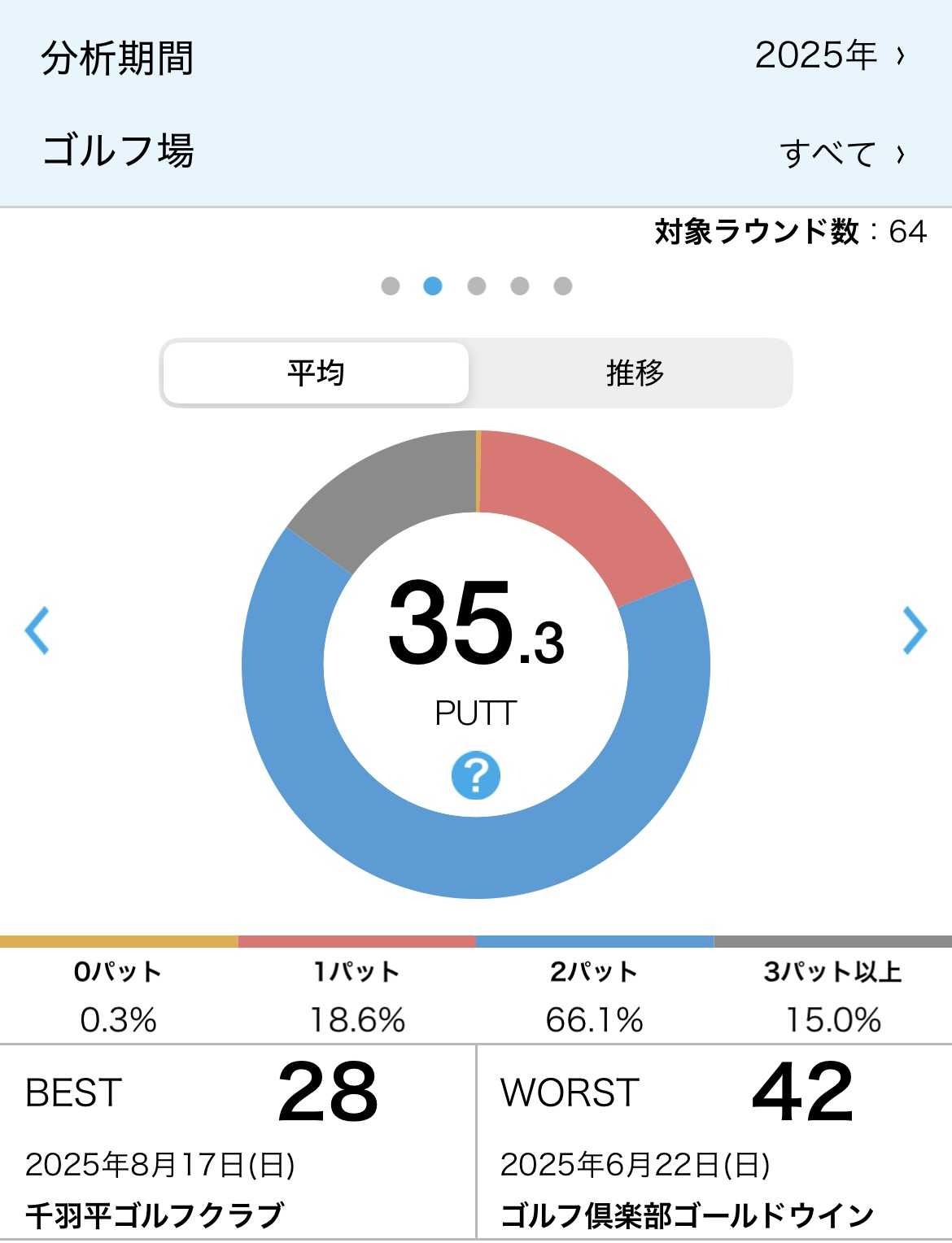Open the 分析期間 period selector
This screenshot has height=1243, width=952.
click(x=828, y=56)
